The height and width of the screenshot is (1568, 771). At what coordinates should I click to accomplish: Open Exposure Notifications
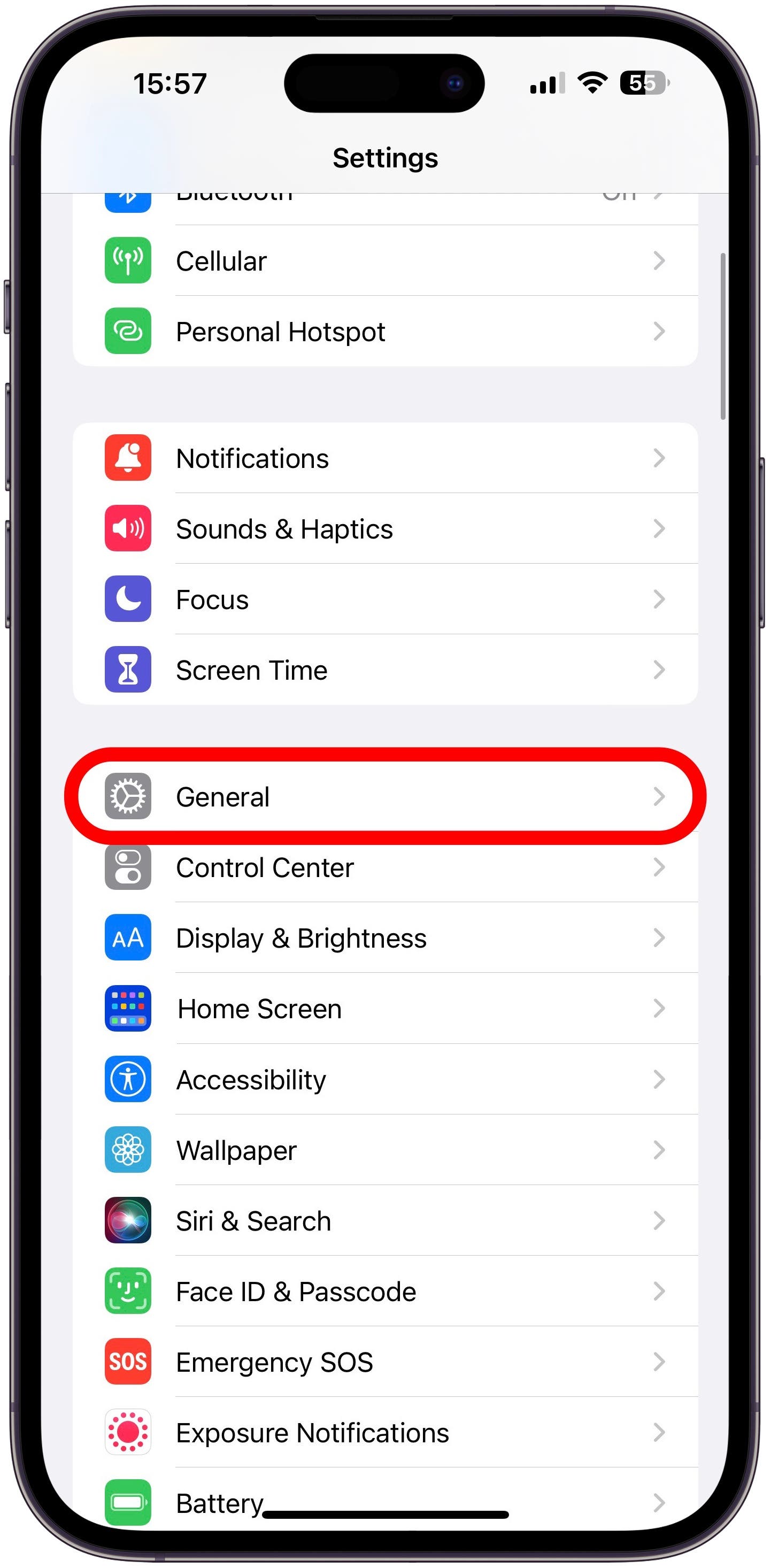(384, 1432)
